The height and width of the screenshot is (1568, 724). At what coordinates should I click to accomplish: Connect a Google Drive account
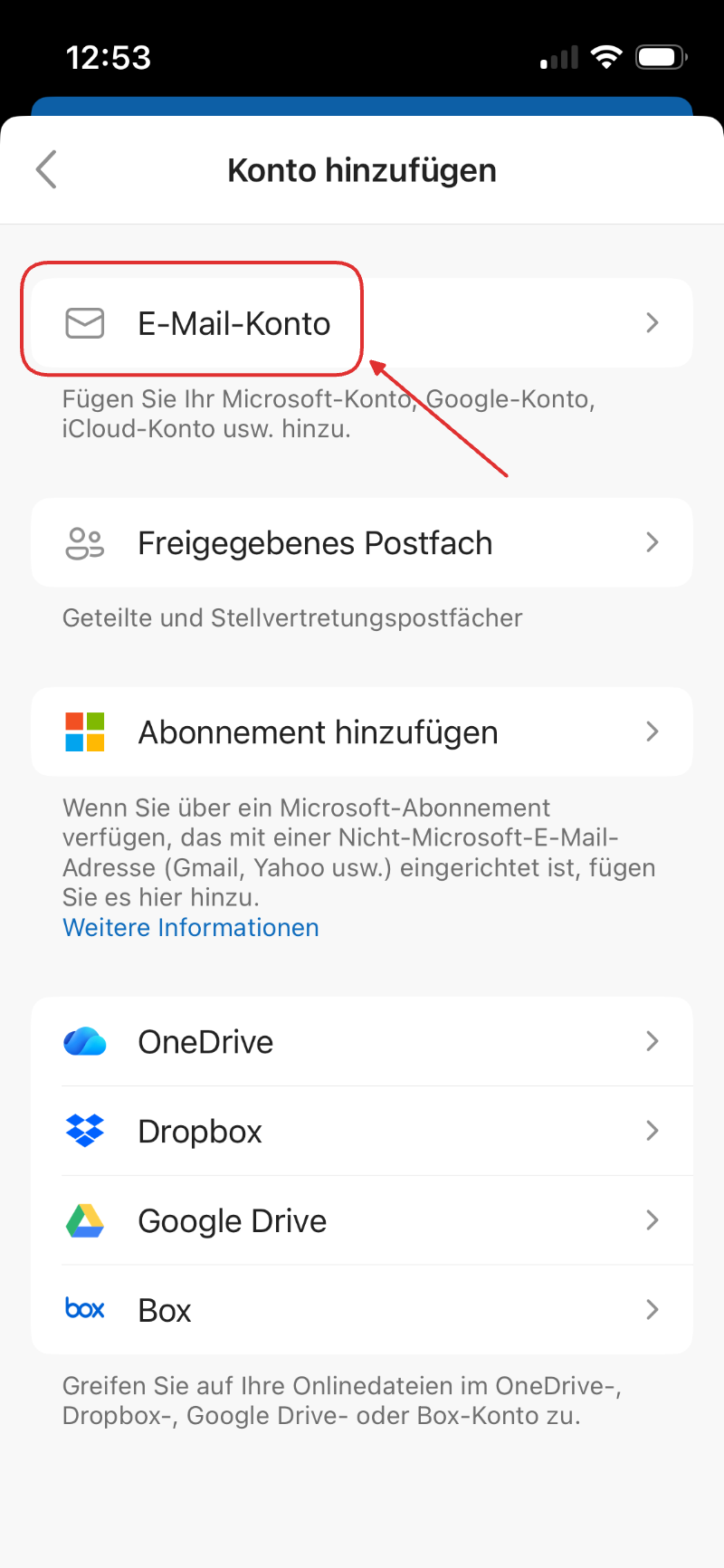click(x=362, y=1220)
